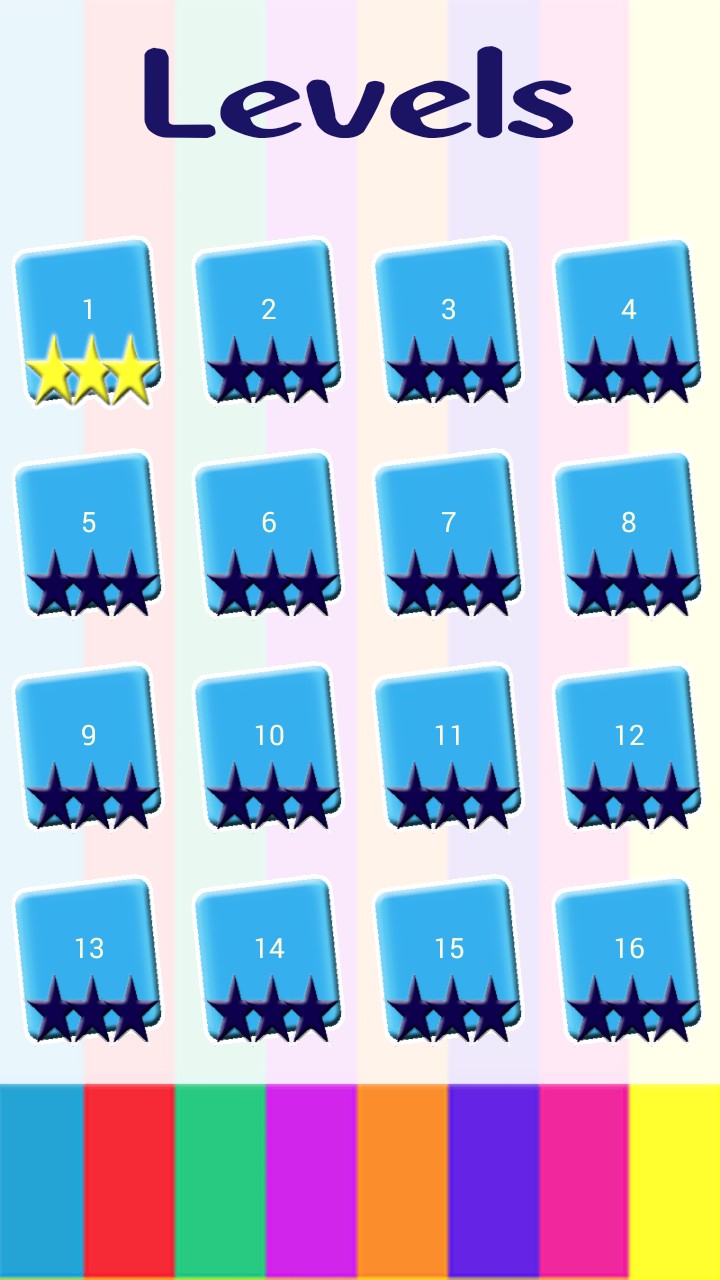
Task: Launch level 16
Action: (x=628, y=961)
